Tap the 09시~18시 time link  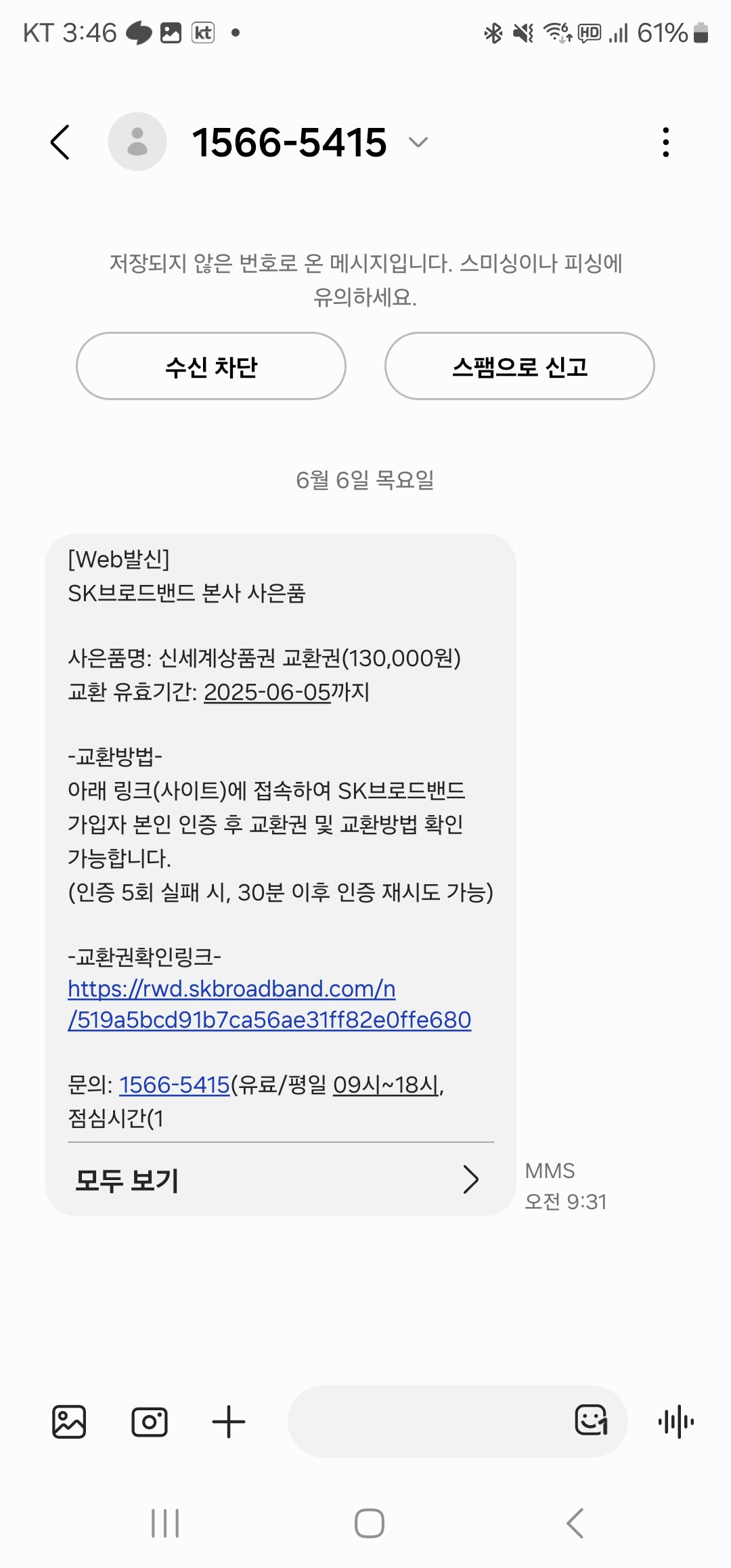click(x=386, y=1085)
